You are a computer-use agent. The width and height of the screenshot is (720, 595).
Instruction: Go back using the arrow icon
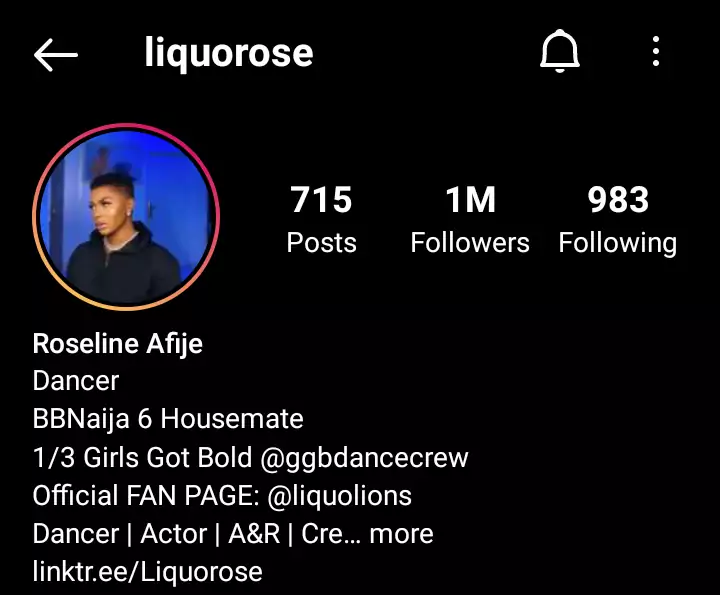pos(56,55)
